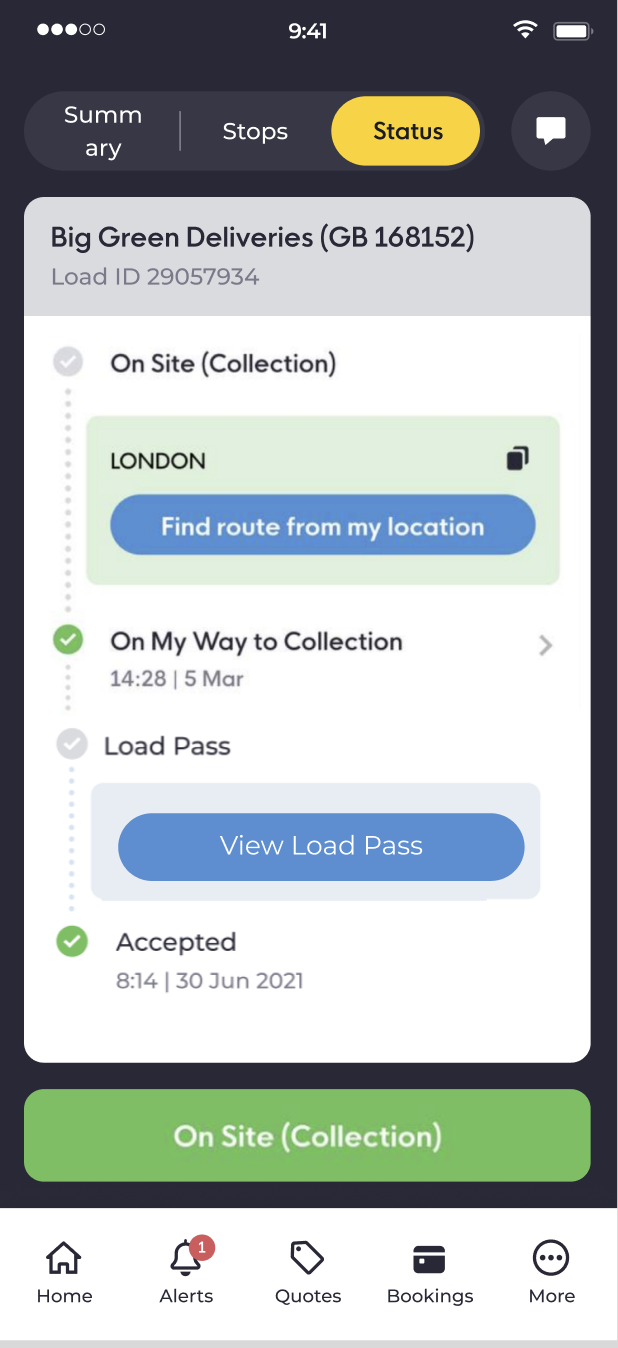The image size is (618, 1348).
Task: Select the Status tab
Action: [x=407, y=131]
